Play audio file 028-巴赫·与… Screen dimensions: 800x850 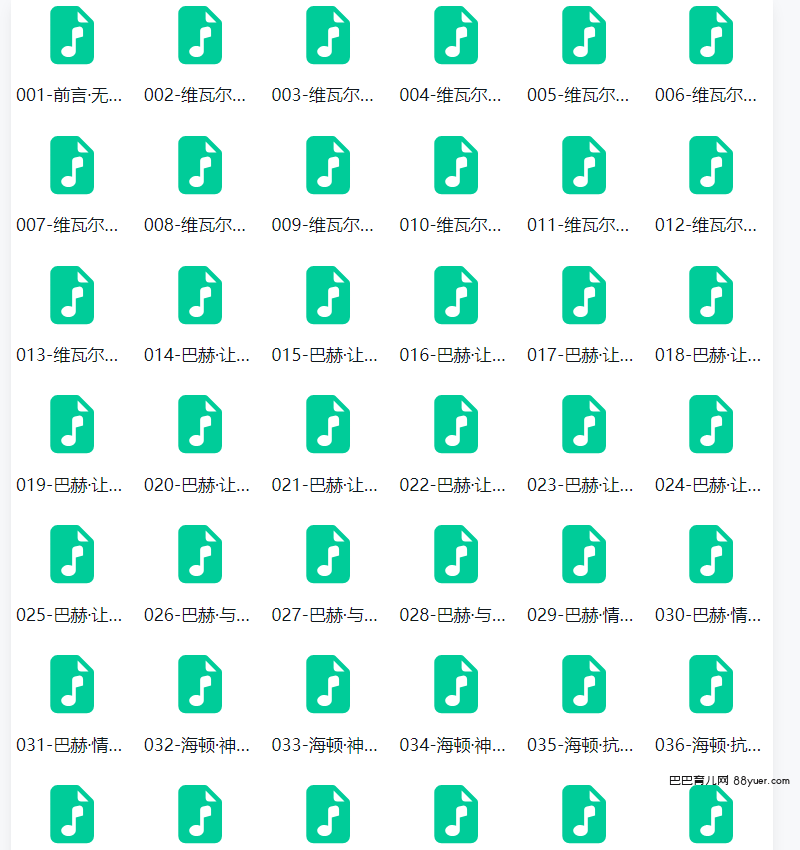coord(456,554)
